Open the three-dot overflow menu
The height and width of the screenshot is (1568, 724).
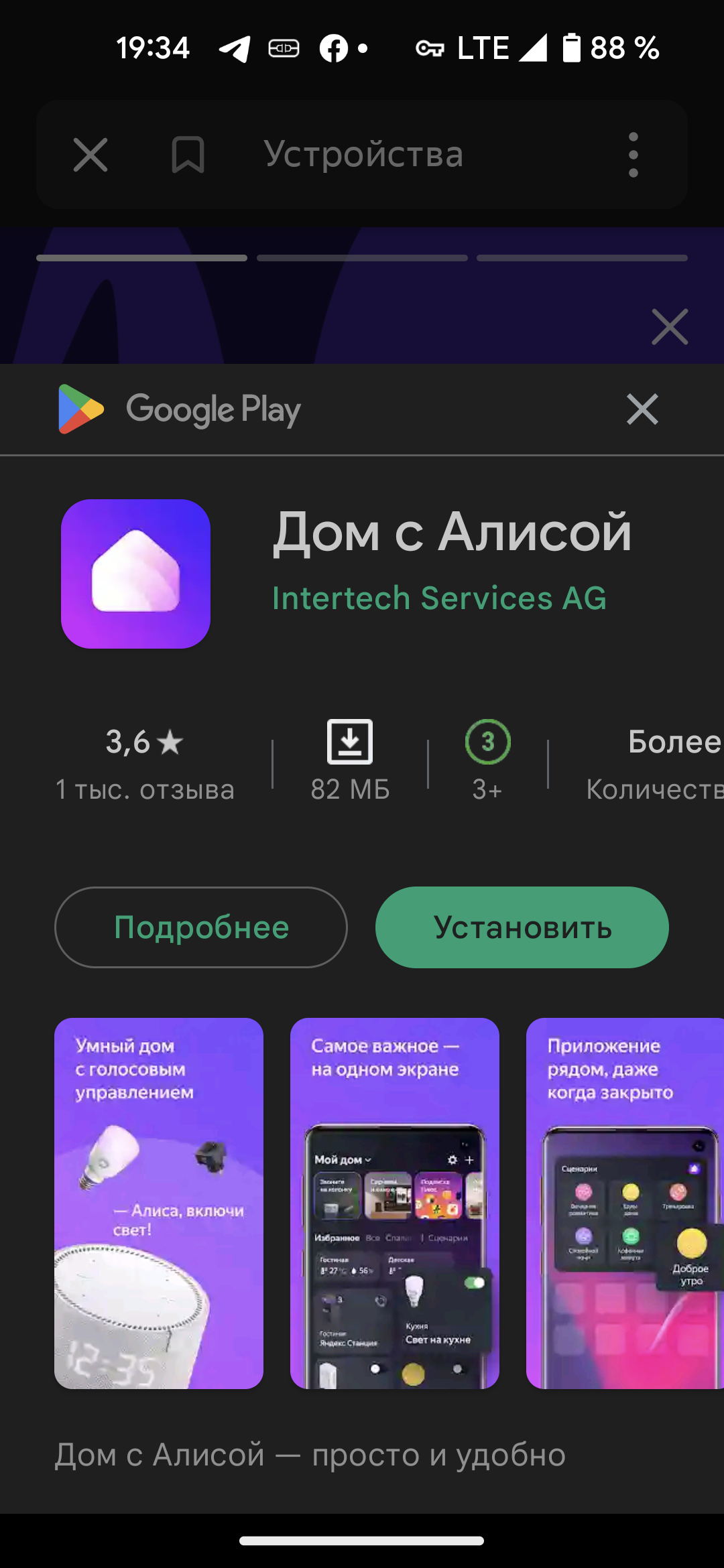tap(633, 155)
